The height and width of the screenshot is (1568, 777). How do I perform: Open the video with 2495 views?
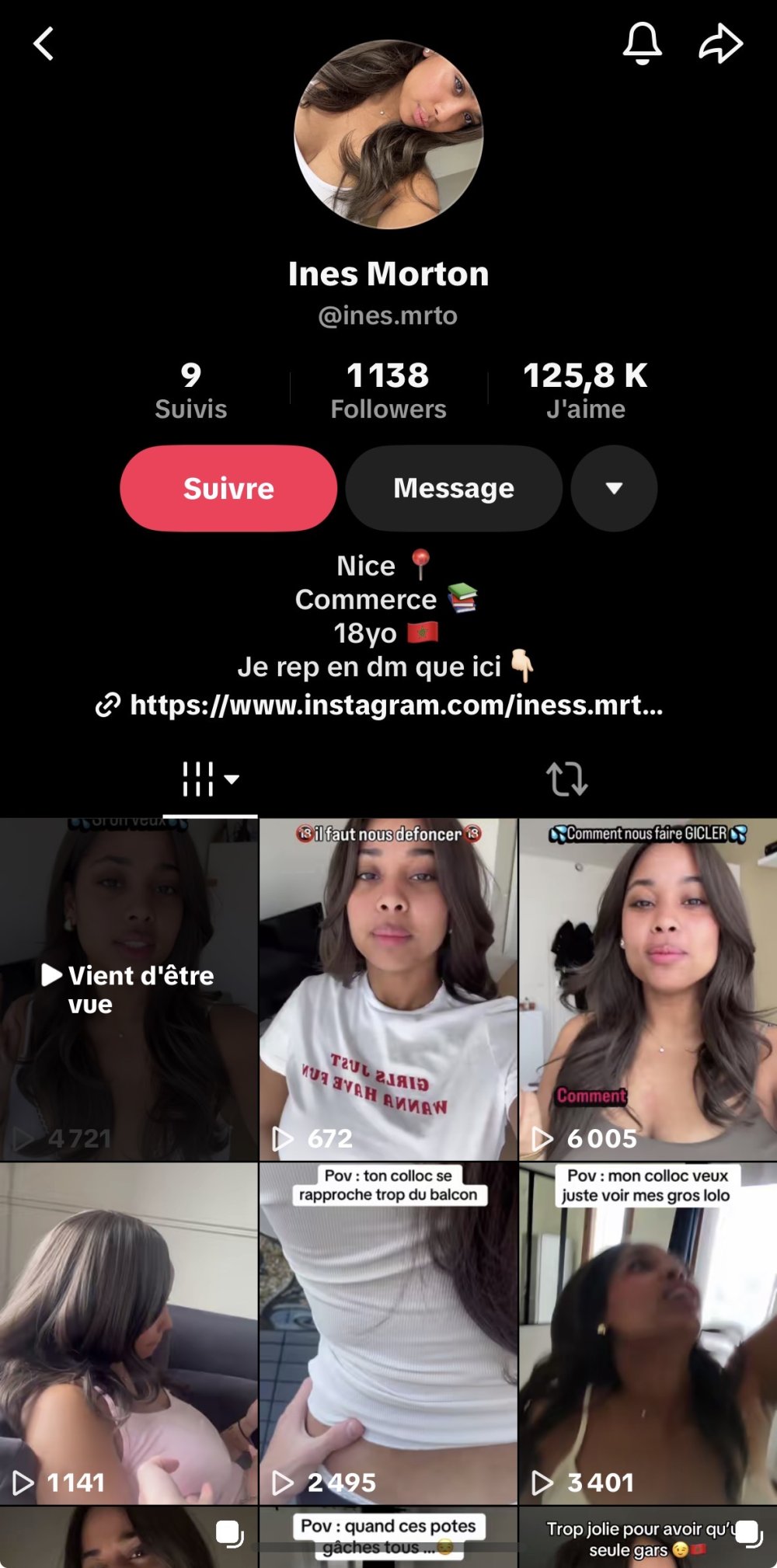(388, 1333)
